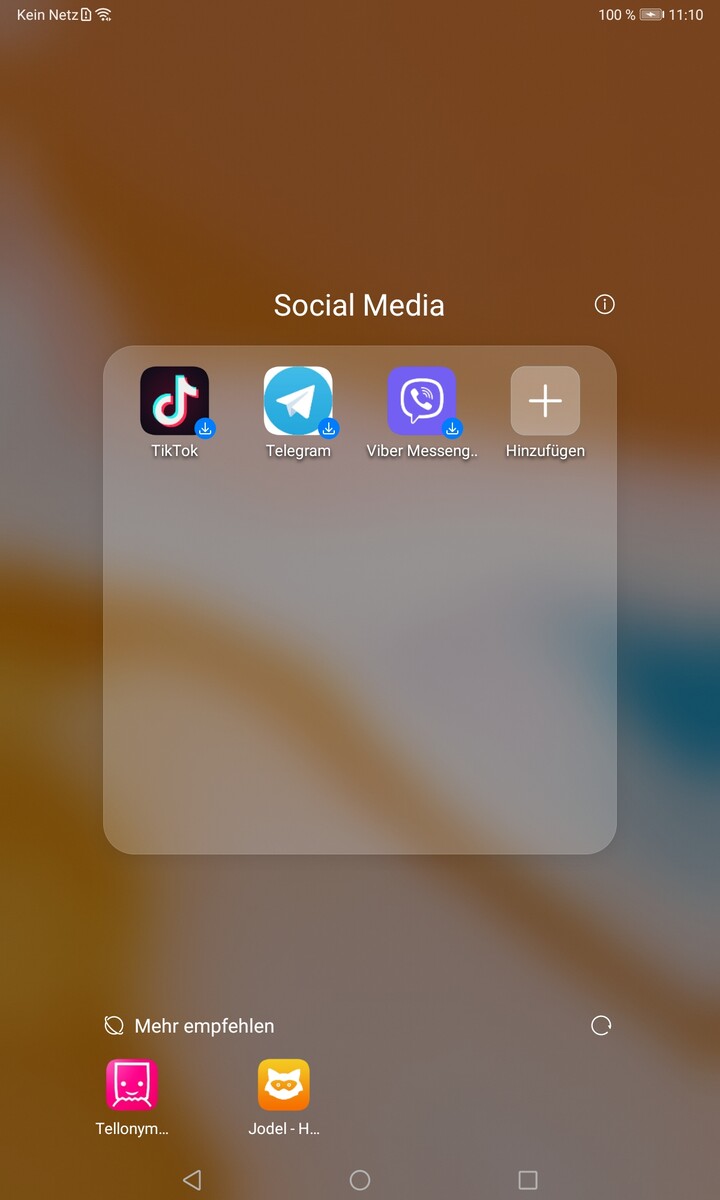Select the recommended Jodel app

pyautogui.click(x=284, y=1086)
